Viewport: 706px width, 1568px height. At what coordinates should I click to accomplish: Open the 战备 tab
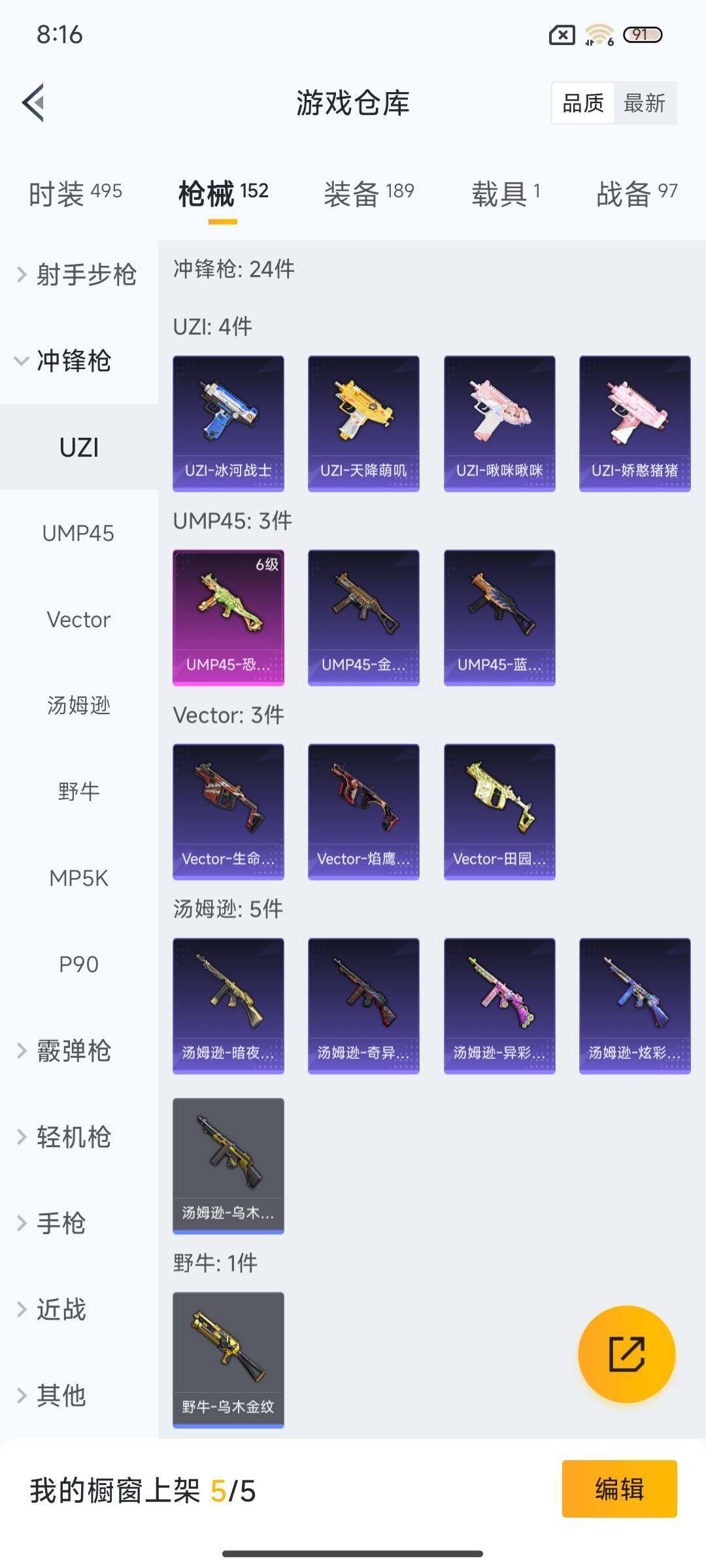636,193
